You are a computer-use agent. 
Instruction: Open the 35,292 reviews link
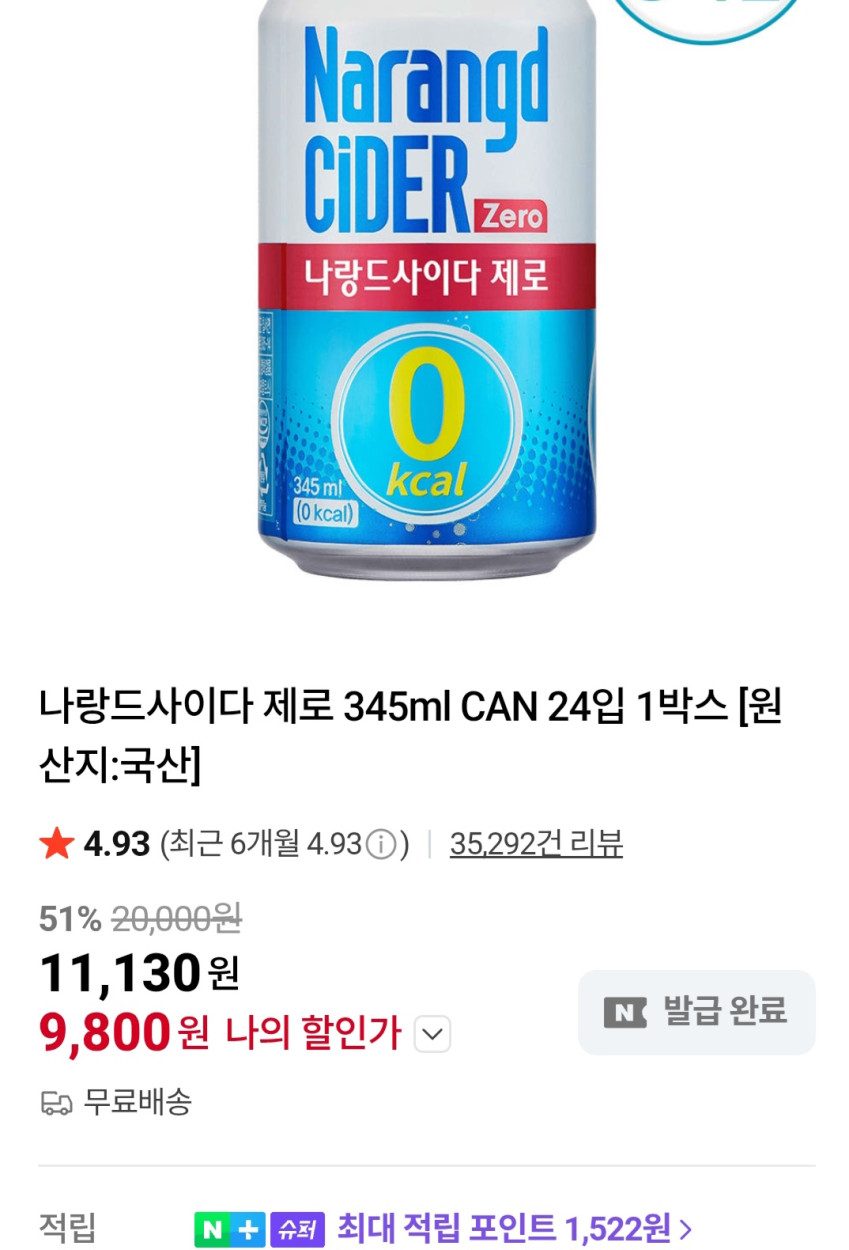coord(536,844)
